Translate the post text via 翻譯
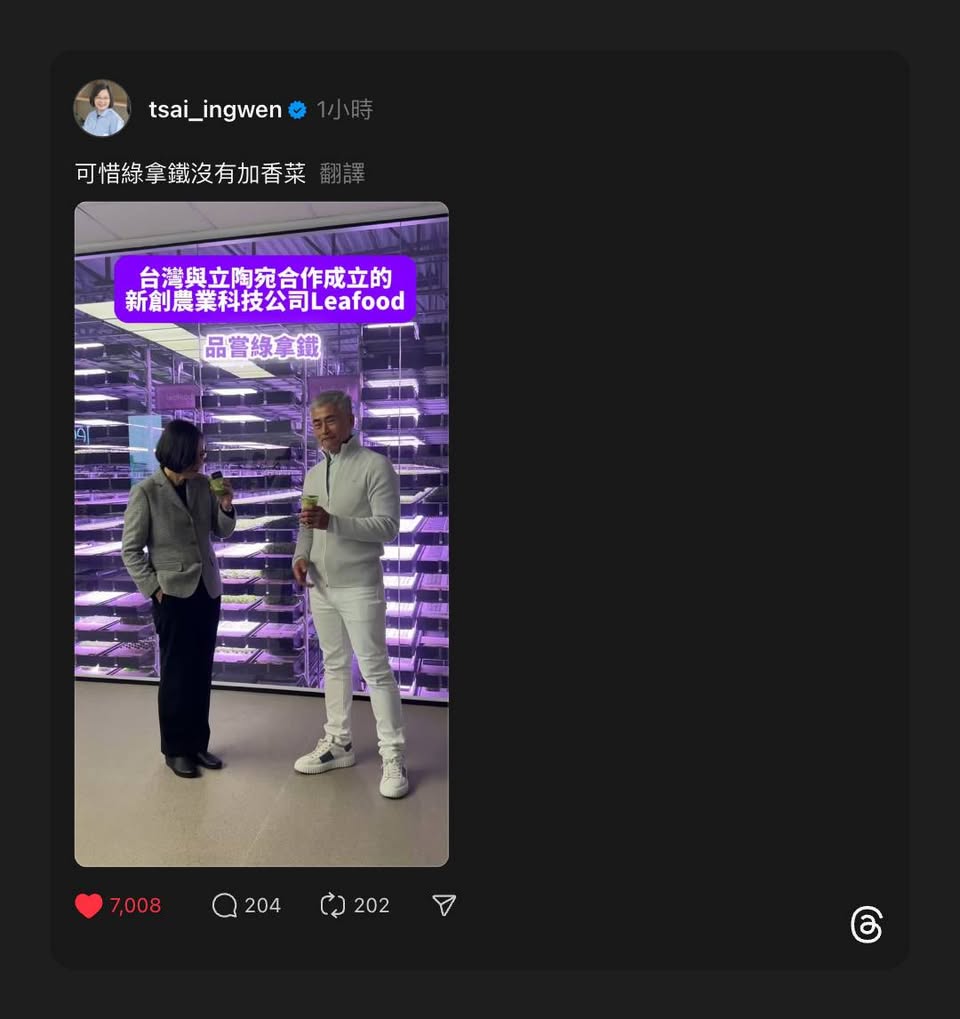Screen dimensions: 960x1019 click(x=342, y=174)
